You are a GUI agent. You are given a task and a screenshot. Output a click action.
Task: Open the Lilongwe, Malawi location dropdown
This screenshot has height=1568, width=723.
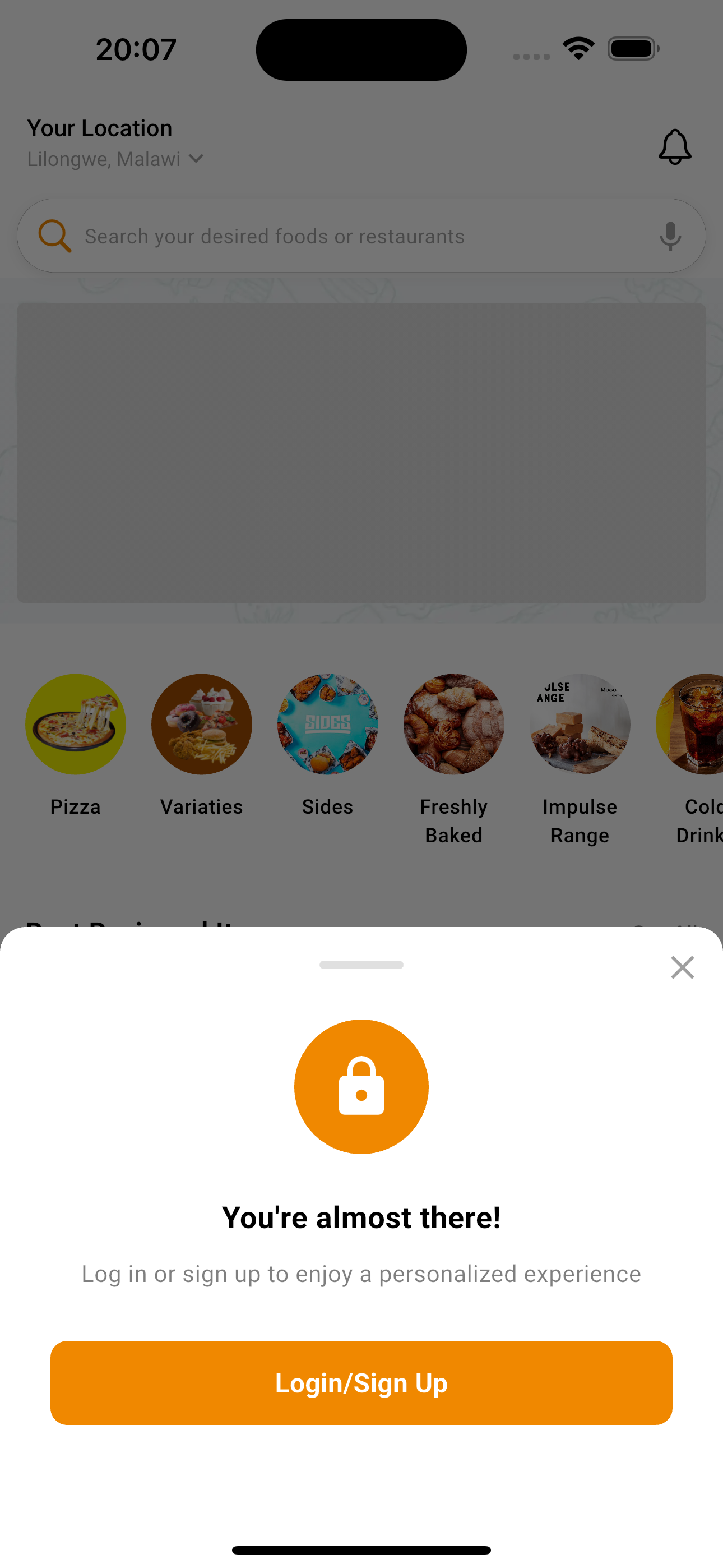point(104,159)
